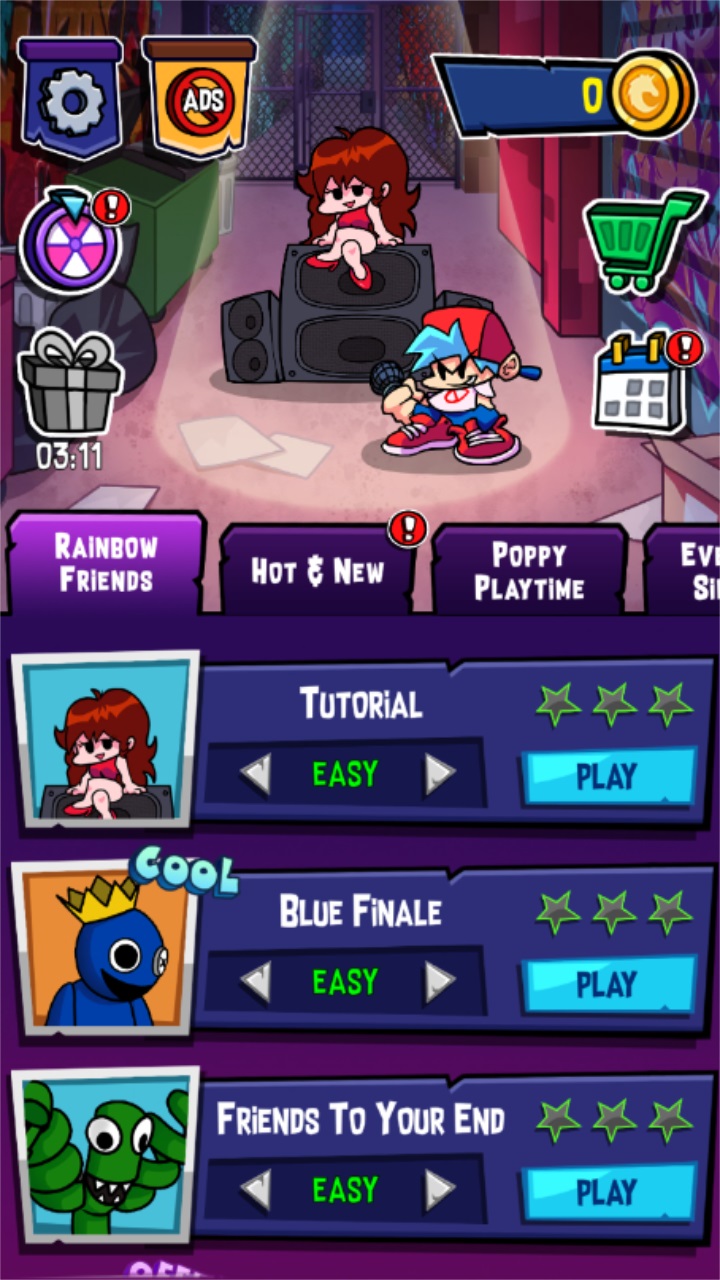
Task: Raise difficulty for Tutorial with right arrow
Action: pyautogui.click(x=440, y=775)
